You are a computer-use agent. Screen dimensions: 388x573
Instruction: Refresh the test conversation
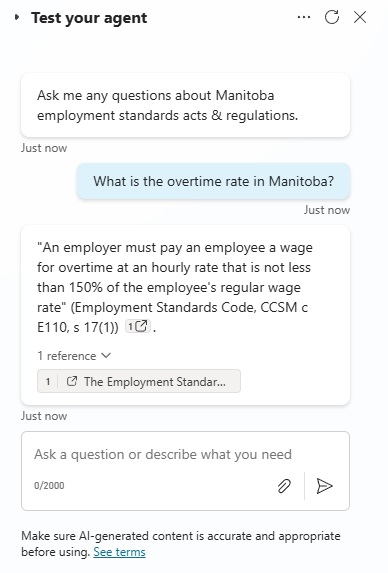click(x=332, y=17)
